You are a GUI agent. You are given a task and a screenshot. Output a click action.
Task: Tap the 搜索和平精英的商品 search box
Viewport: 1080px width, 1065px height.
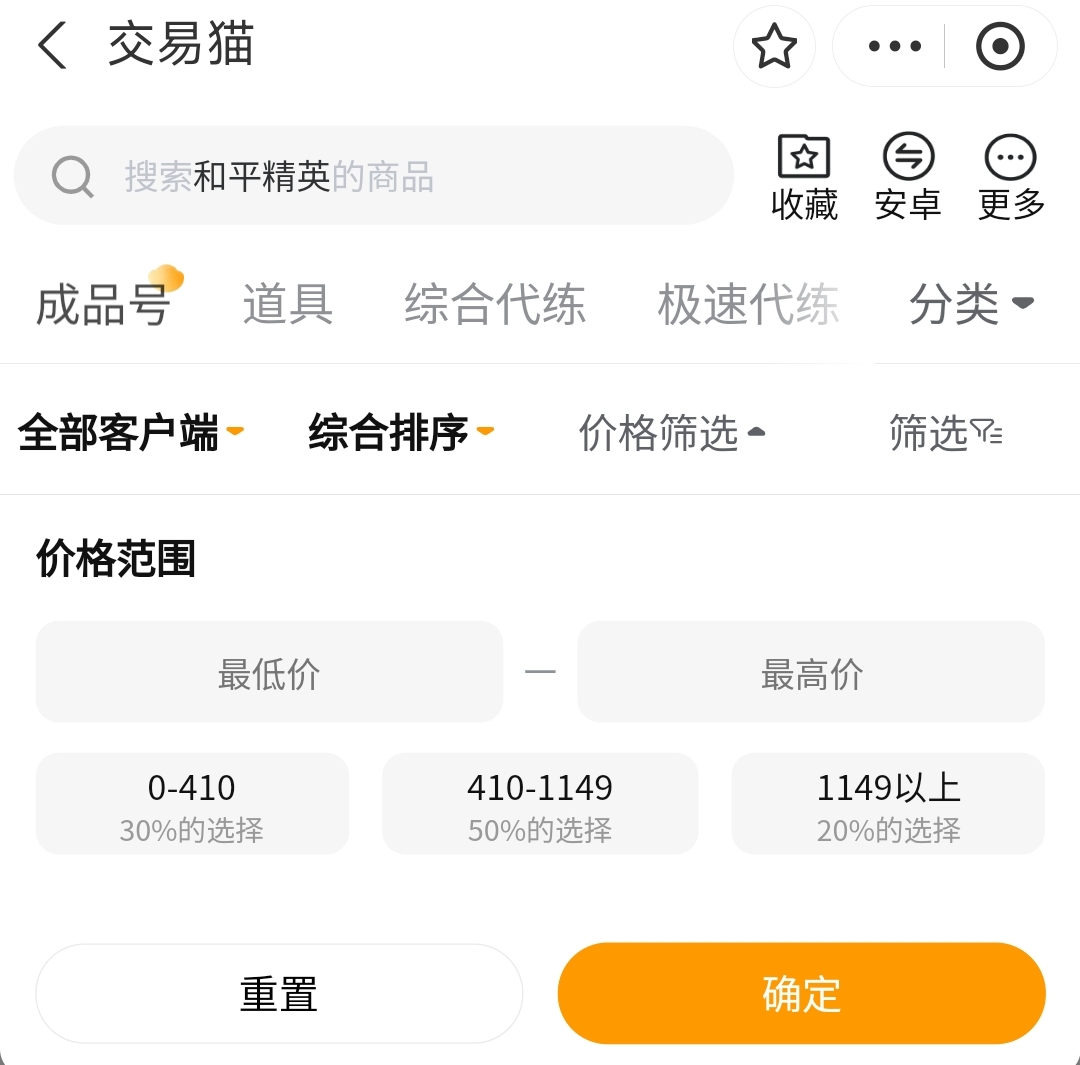coord(374,176)
